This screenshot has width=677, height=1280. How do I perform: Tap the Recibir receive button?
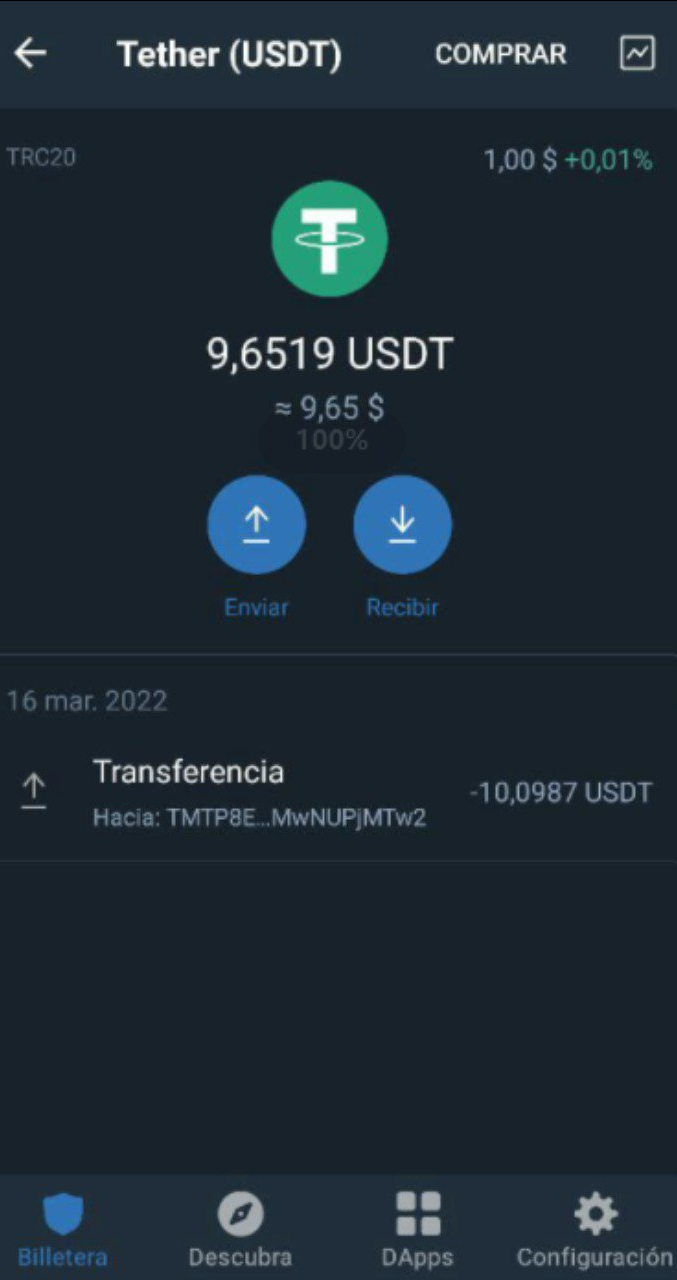point(402,525)
